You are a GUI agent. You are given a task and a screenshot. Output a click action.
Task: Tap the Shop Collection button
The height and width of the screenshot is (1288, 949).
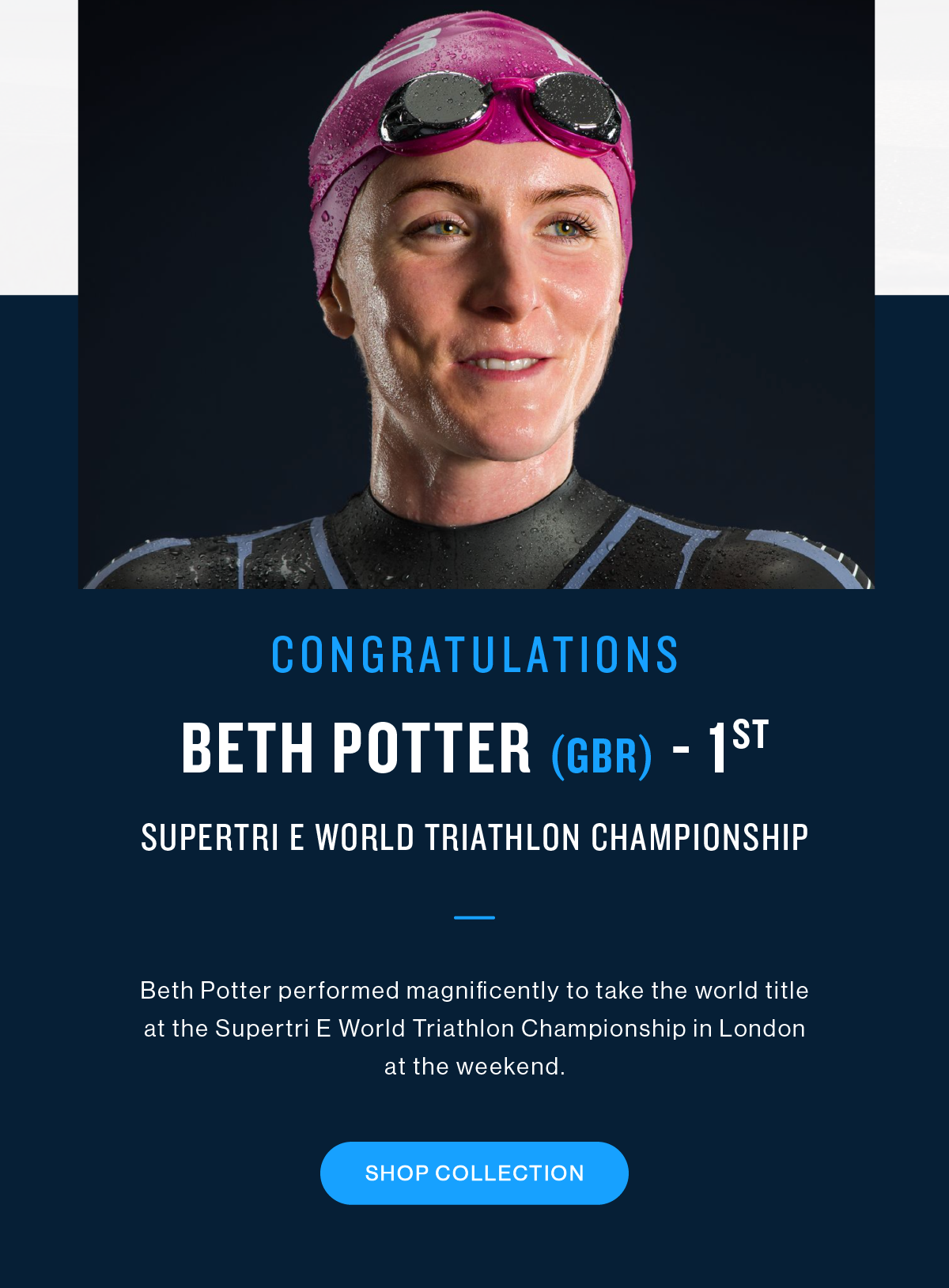[x=474, y=1173]
